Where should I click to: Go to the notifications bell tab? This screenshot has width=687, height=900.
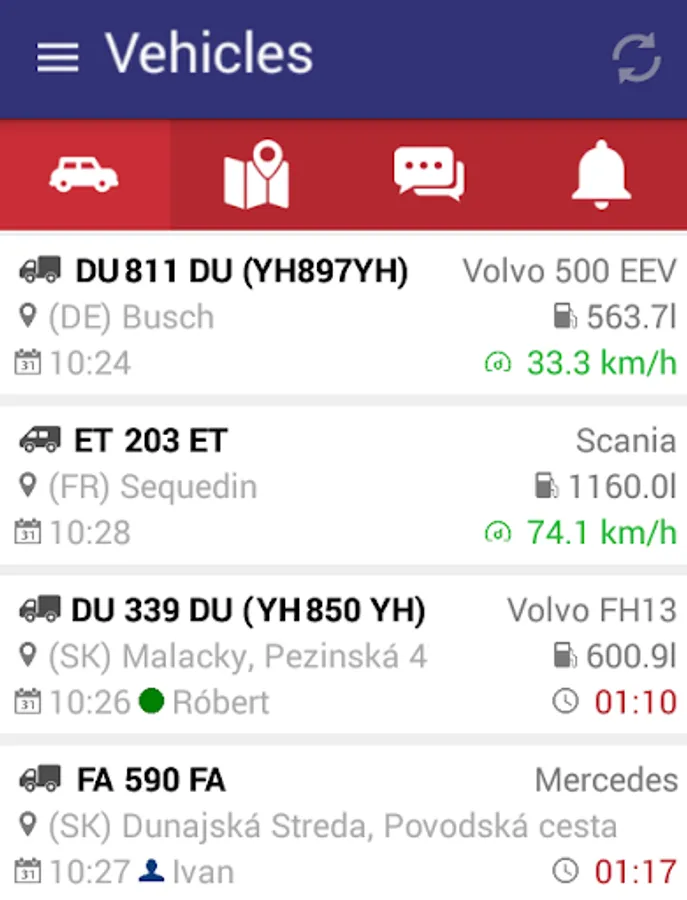601,175
